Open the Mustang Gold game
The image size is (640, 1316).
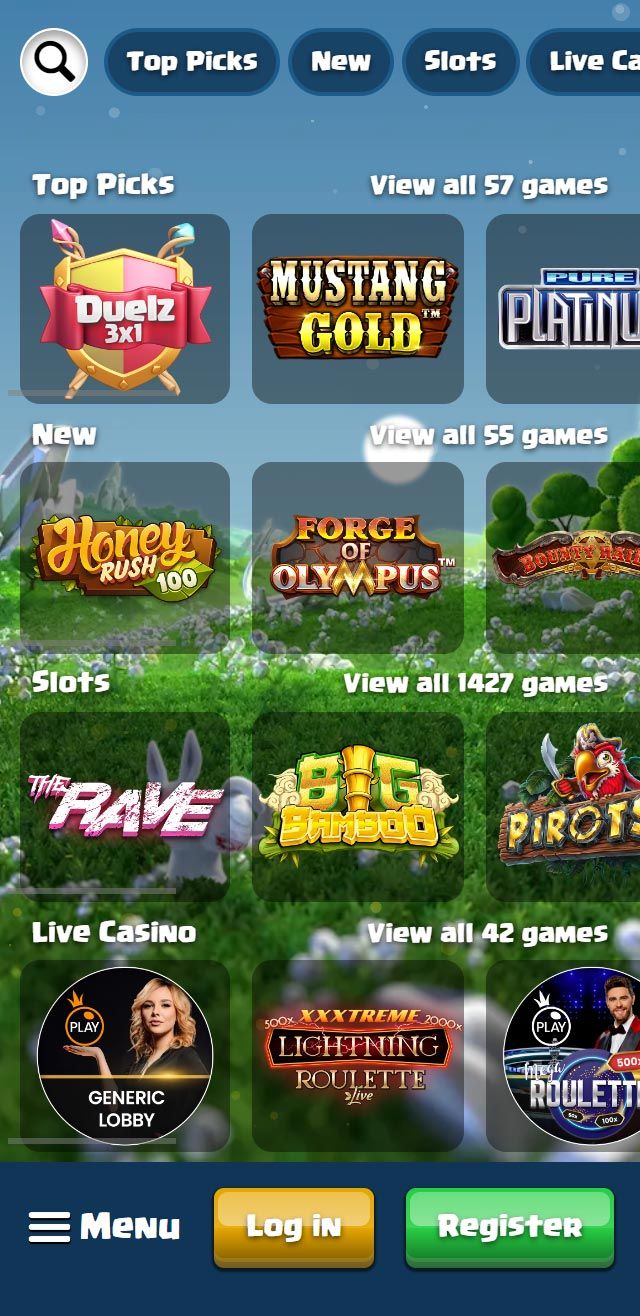(357, 309)
